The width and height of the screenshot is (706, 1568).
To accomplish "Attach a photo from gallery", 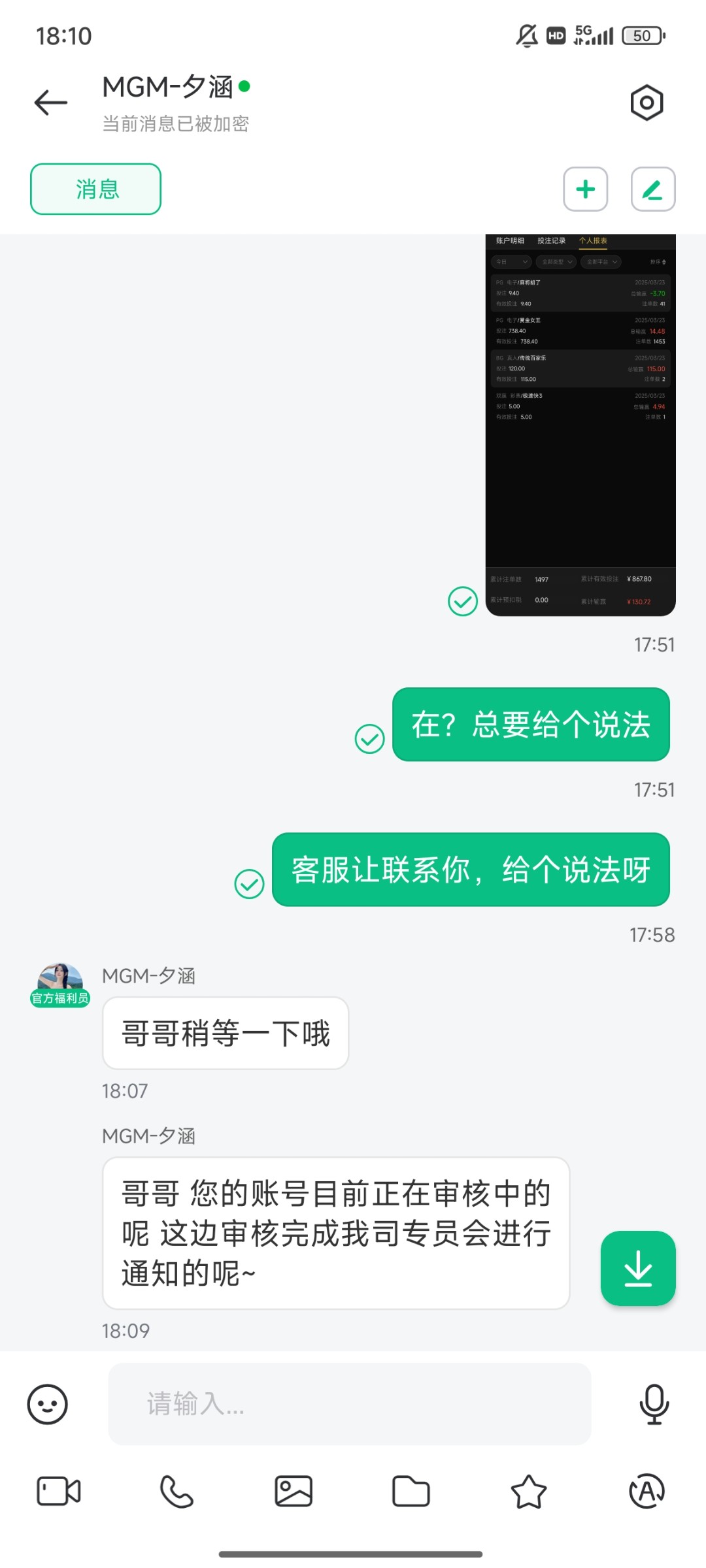I will pyautogui.click(x=294, y=1492).
